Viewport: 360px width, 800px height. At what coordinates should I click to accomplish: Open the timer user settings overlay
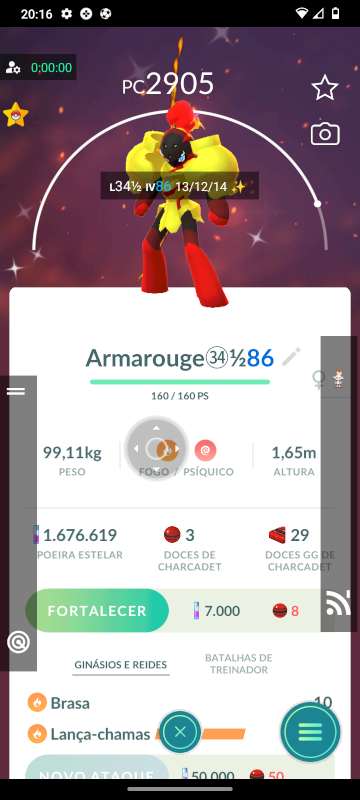coord(38,67)
